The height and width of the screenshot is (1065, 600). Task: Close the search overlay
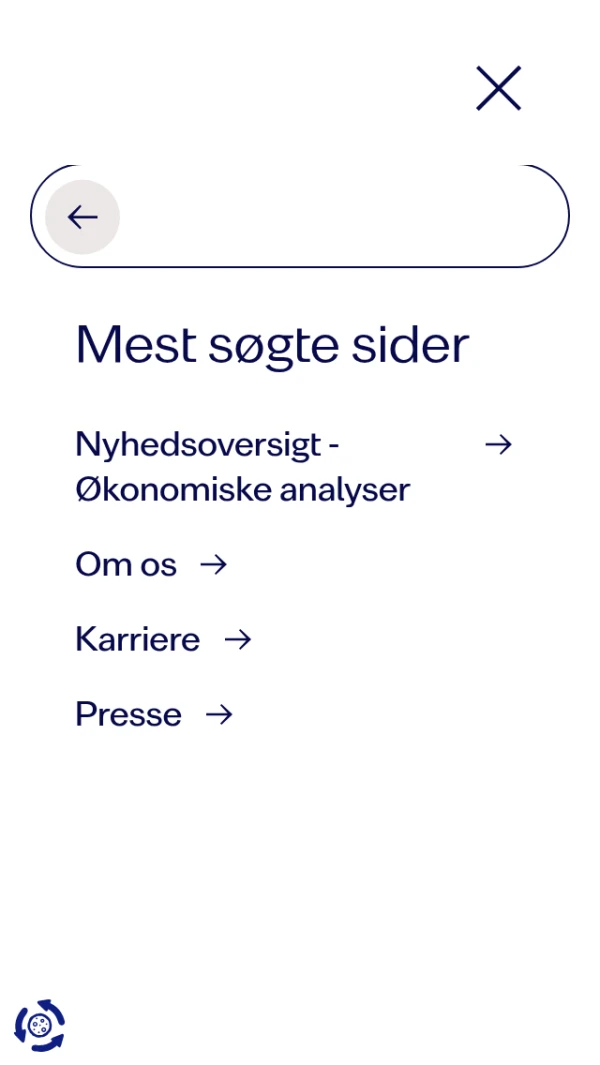click(498, 89)
